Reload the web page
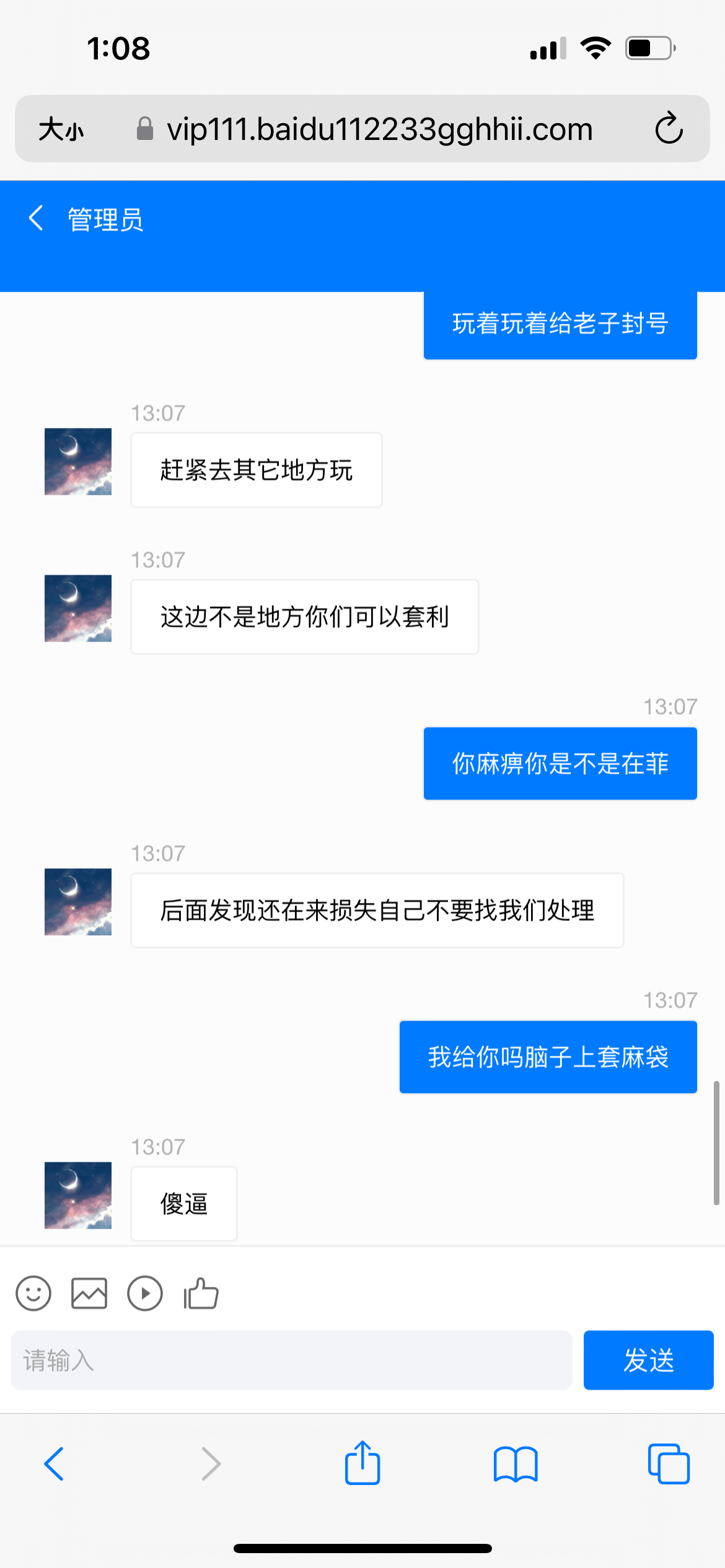This screenshot has width=725, height=1568. (669, 129)
